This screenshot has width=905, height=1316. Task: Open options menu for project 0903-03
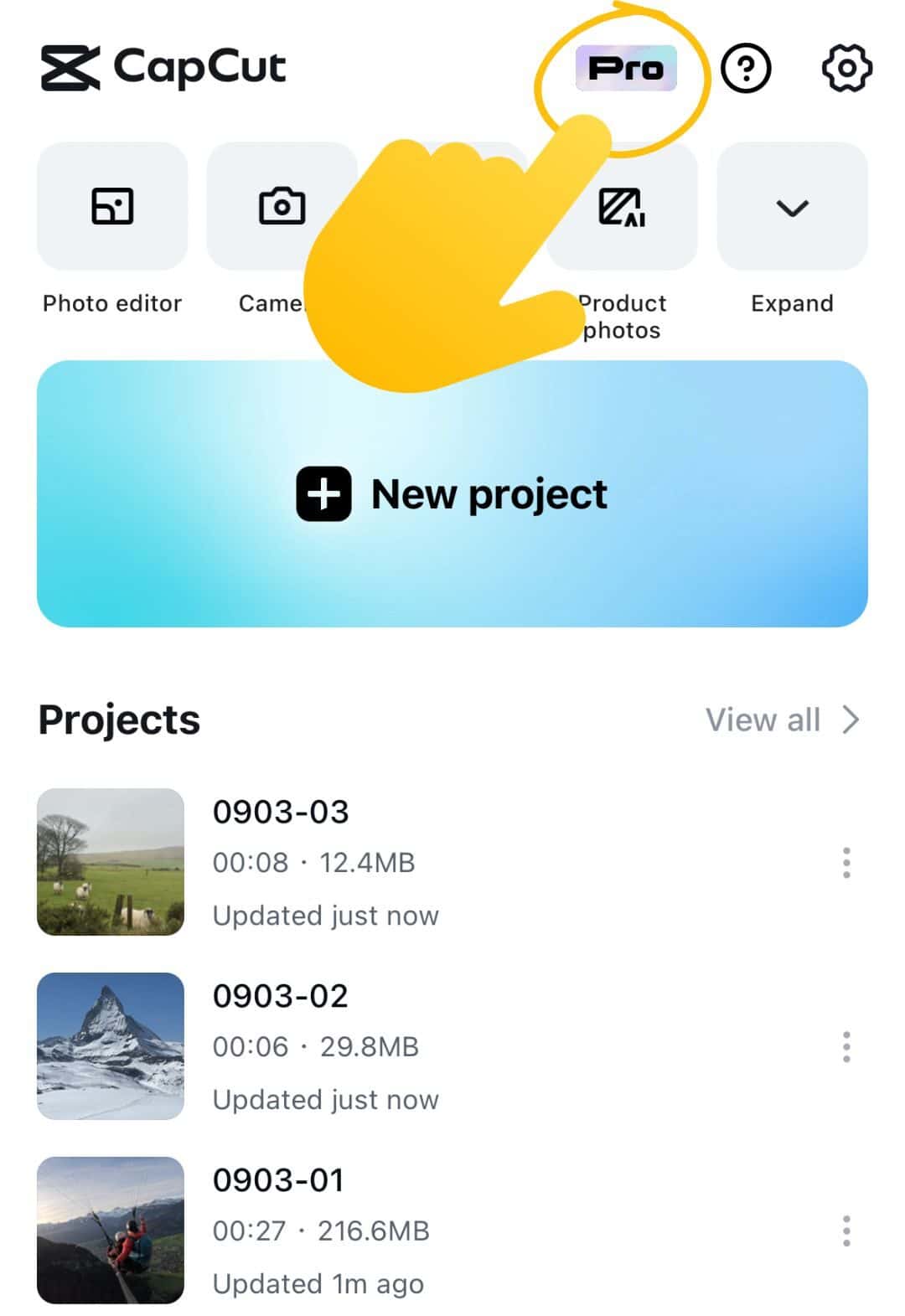[x=846, y=863]
